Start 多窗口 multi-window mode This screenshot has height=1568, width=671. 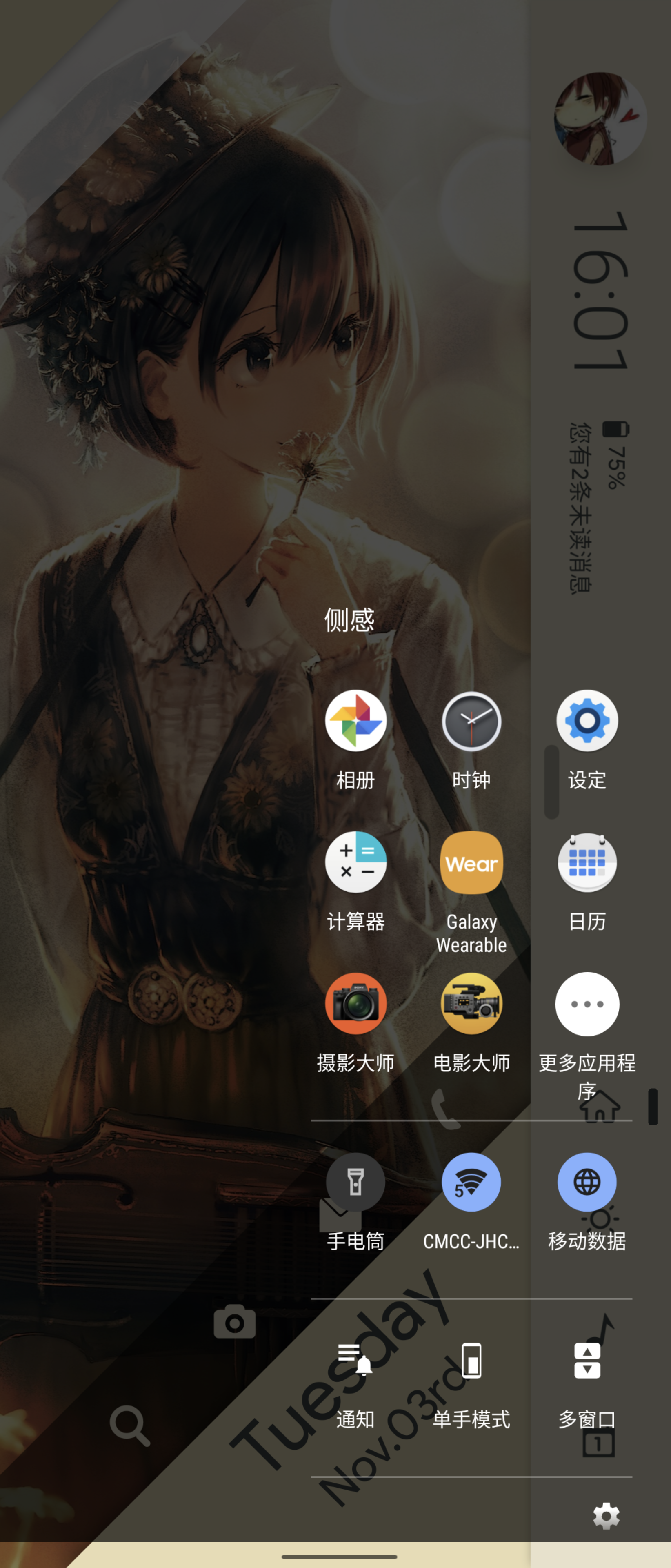(x=587, y=1361)
